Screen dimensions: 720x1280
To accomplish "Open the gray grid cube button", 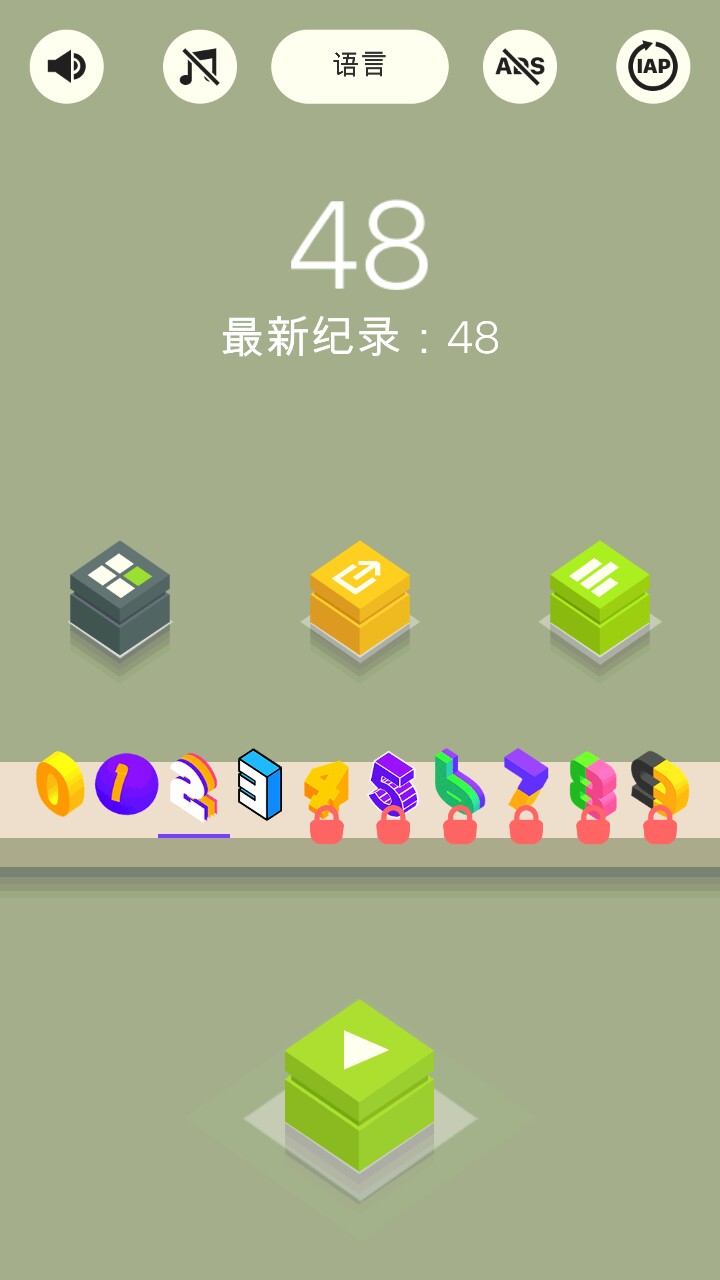I will click(x=120, y=596).
